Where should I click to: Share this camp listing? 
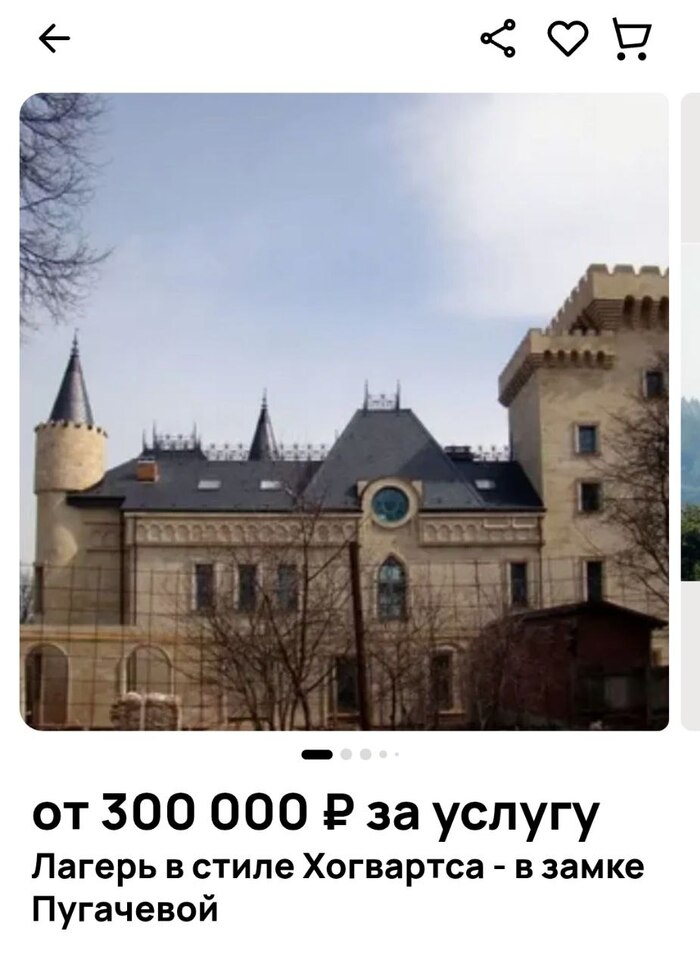pyautogui.click(x=498, y=39)
